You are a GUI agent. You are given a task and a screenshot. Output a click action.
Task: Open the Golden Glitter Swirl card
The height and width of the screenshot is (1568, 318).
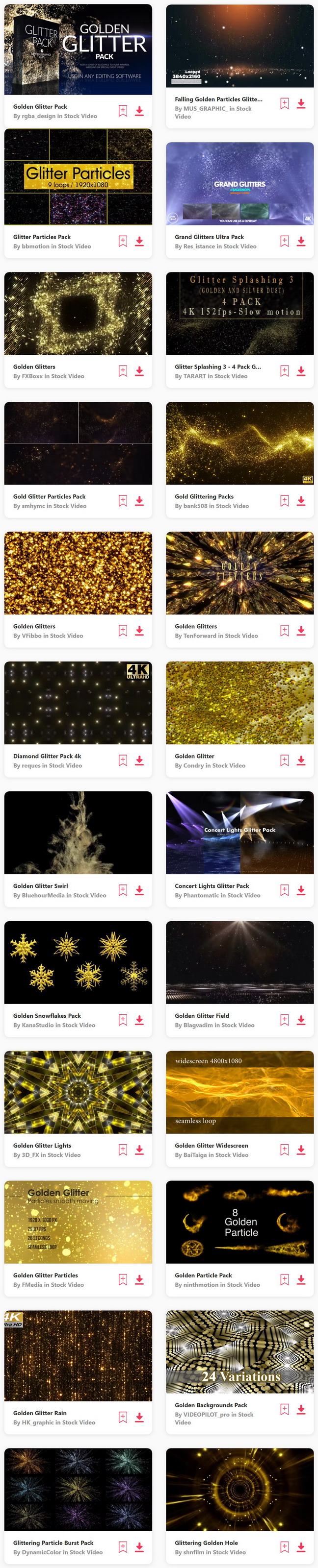click(78, 832)
